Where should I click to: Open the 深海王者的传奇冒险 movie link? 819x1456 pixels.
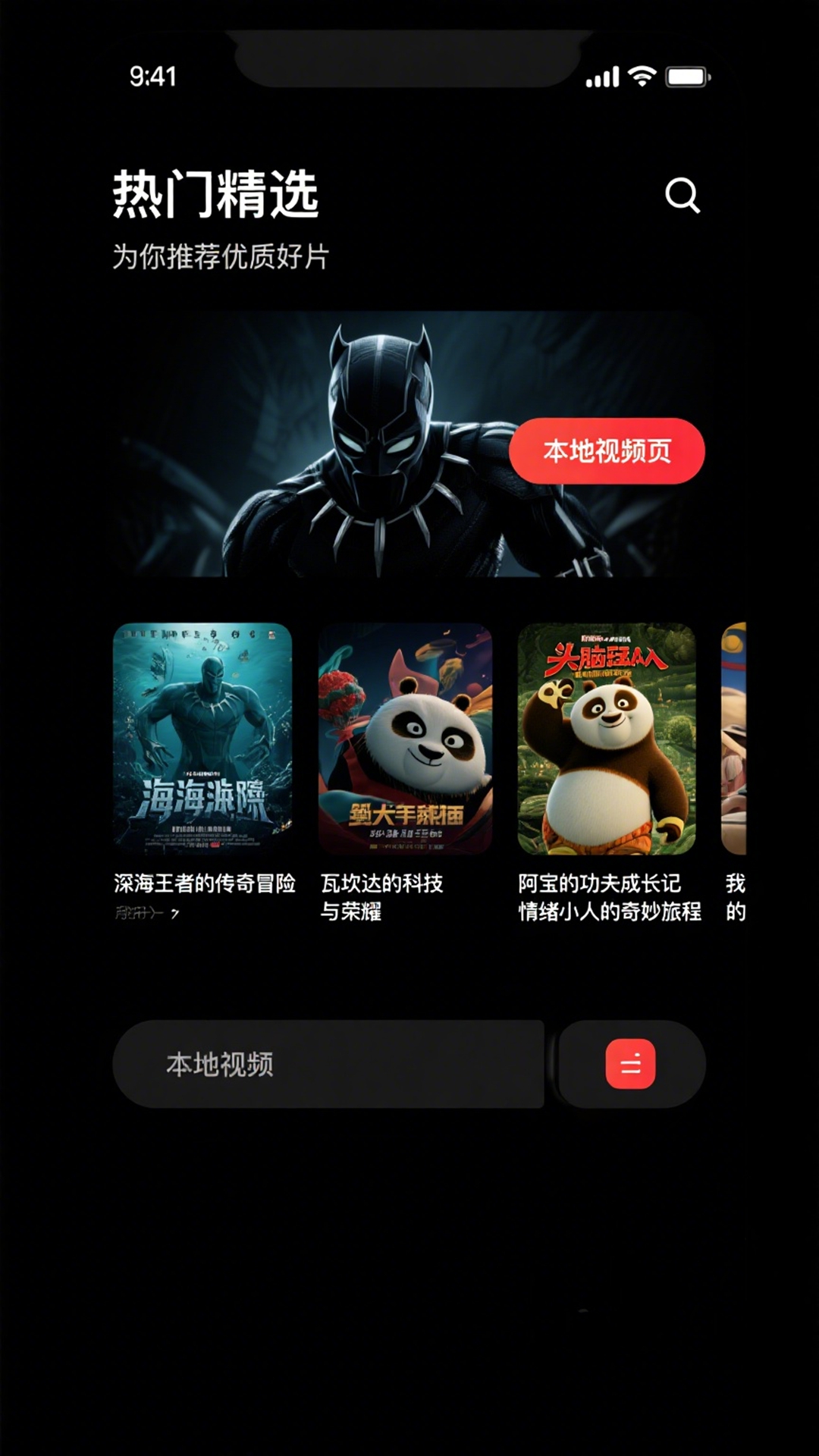click(x=203, y=884)
